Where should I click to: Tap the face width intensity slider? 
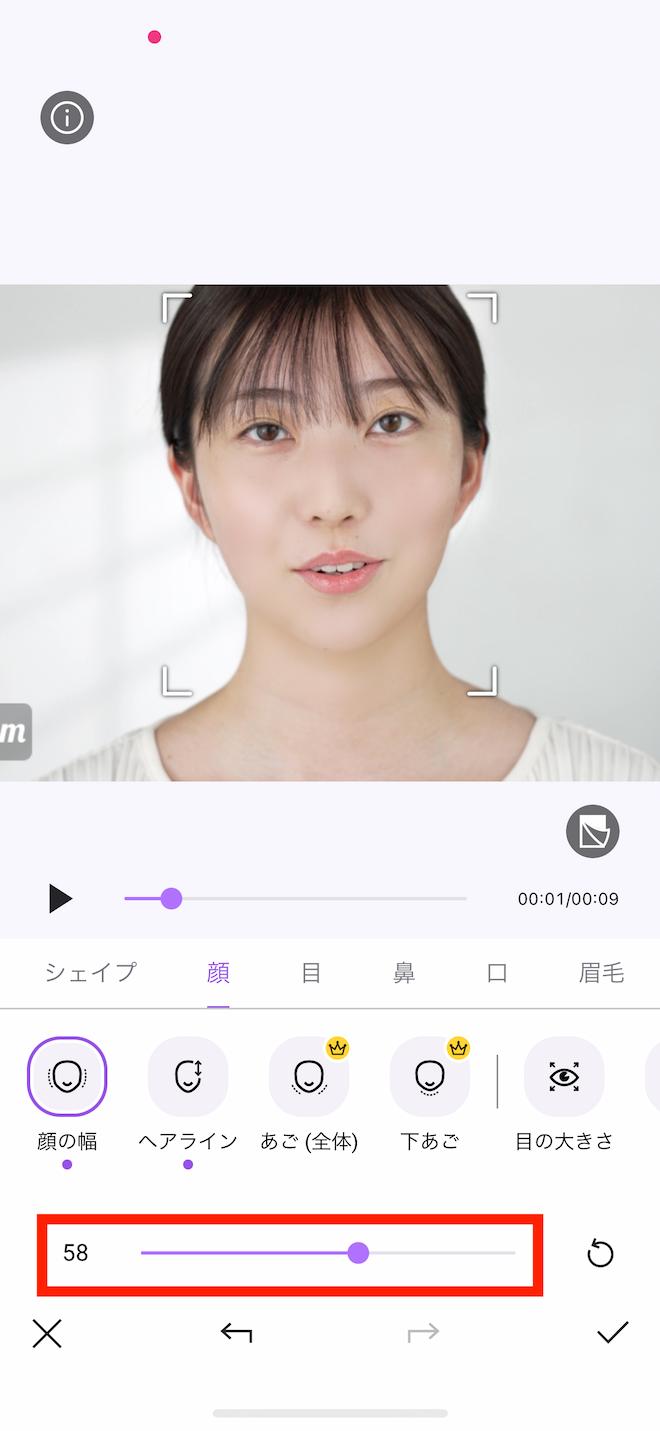coord(328,1253)
